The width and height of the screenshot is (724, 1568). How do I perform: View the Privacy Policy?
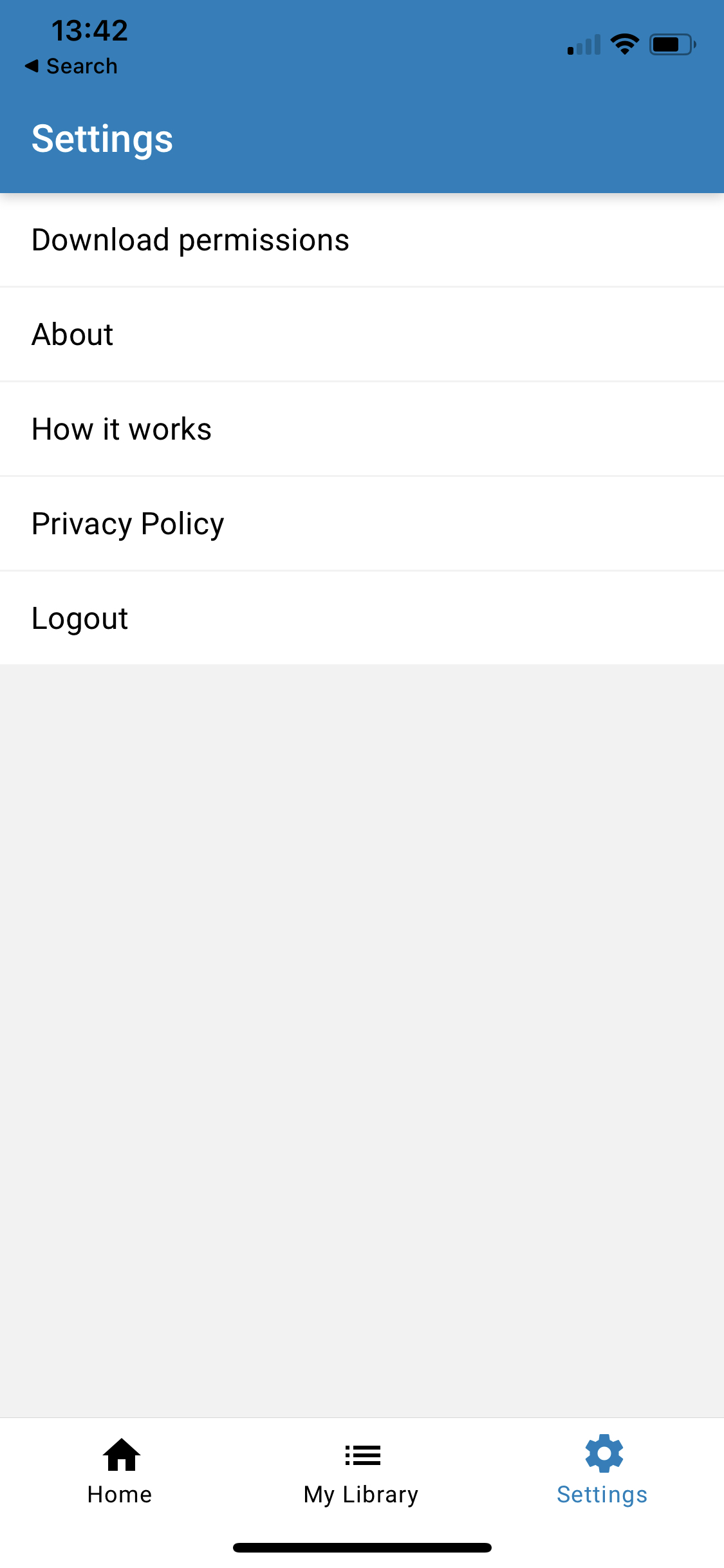point(127,523)
